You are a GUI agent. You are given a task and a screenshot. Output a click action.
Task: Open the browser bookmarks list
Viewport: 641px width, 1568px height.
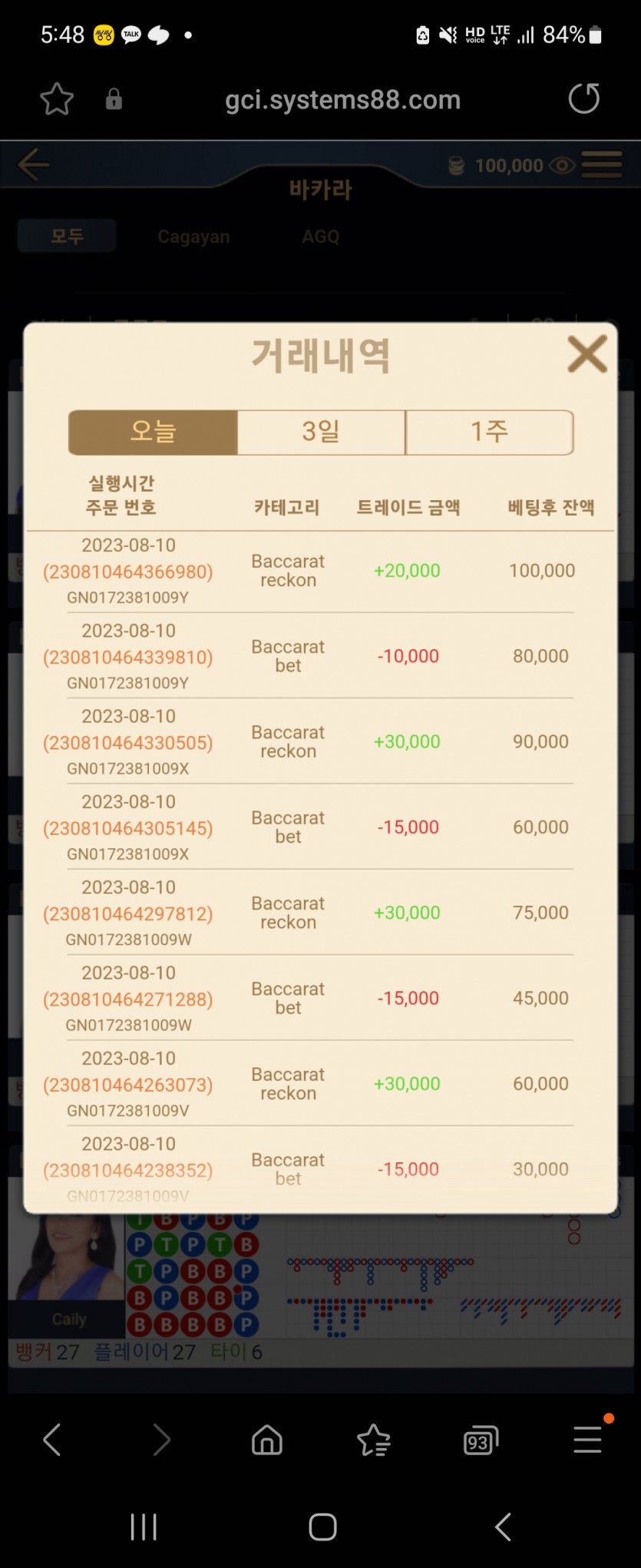pyautogui.click(x=374, y=1440)
